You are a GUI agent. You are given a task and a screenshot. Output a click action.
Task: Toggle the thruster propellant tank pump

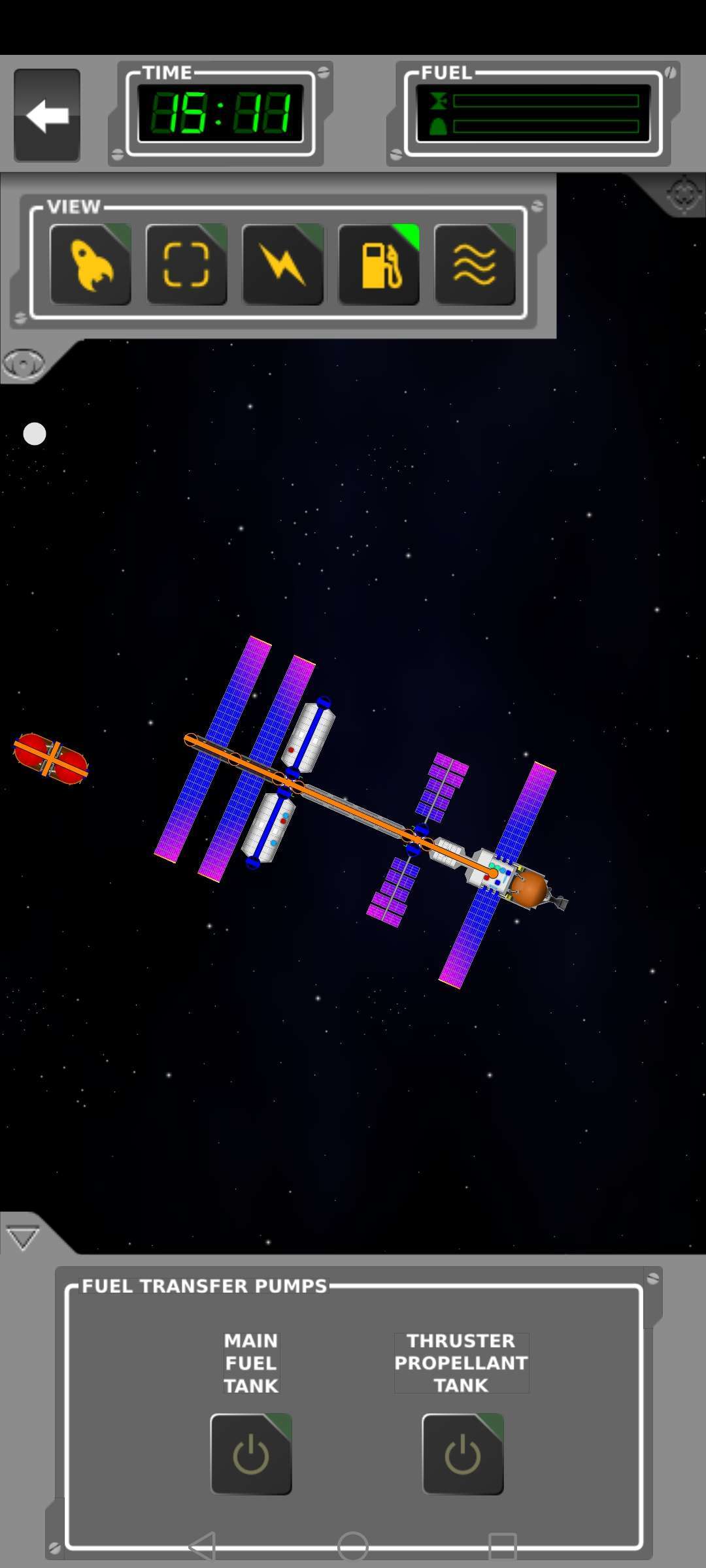pyautogui.click(x=463, y=1454)
